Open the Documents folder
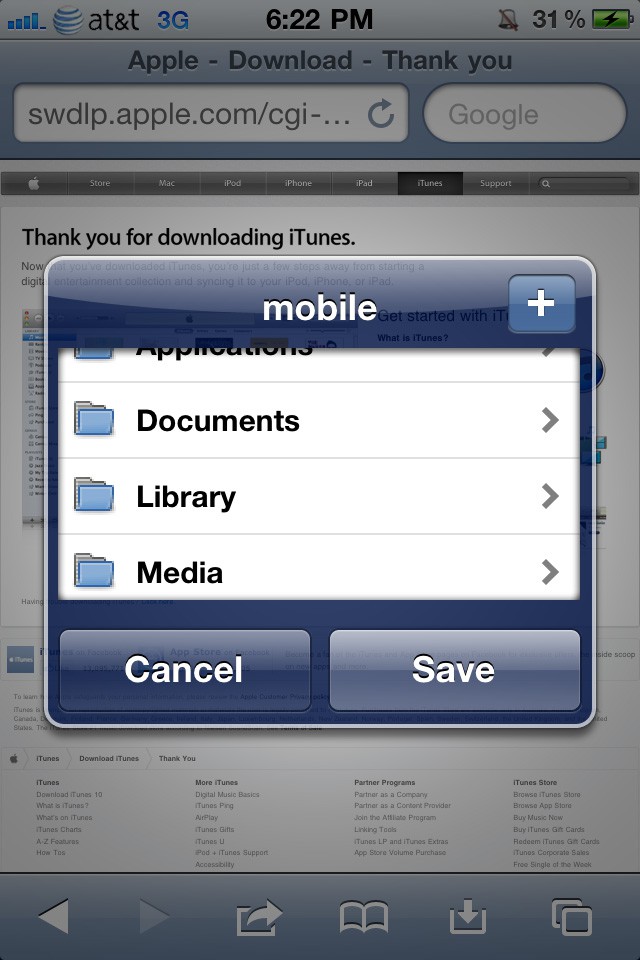640x960 pixels. pos(318,421)
